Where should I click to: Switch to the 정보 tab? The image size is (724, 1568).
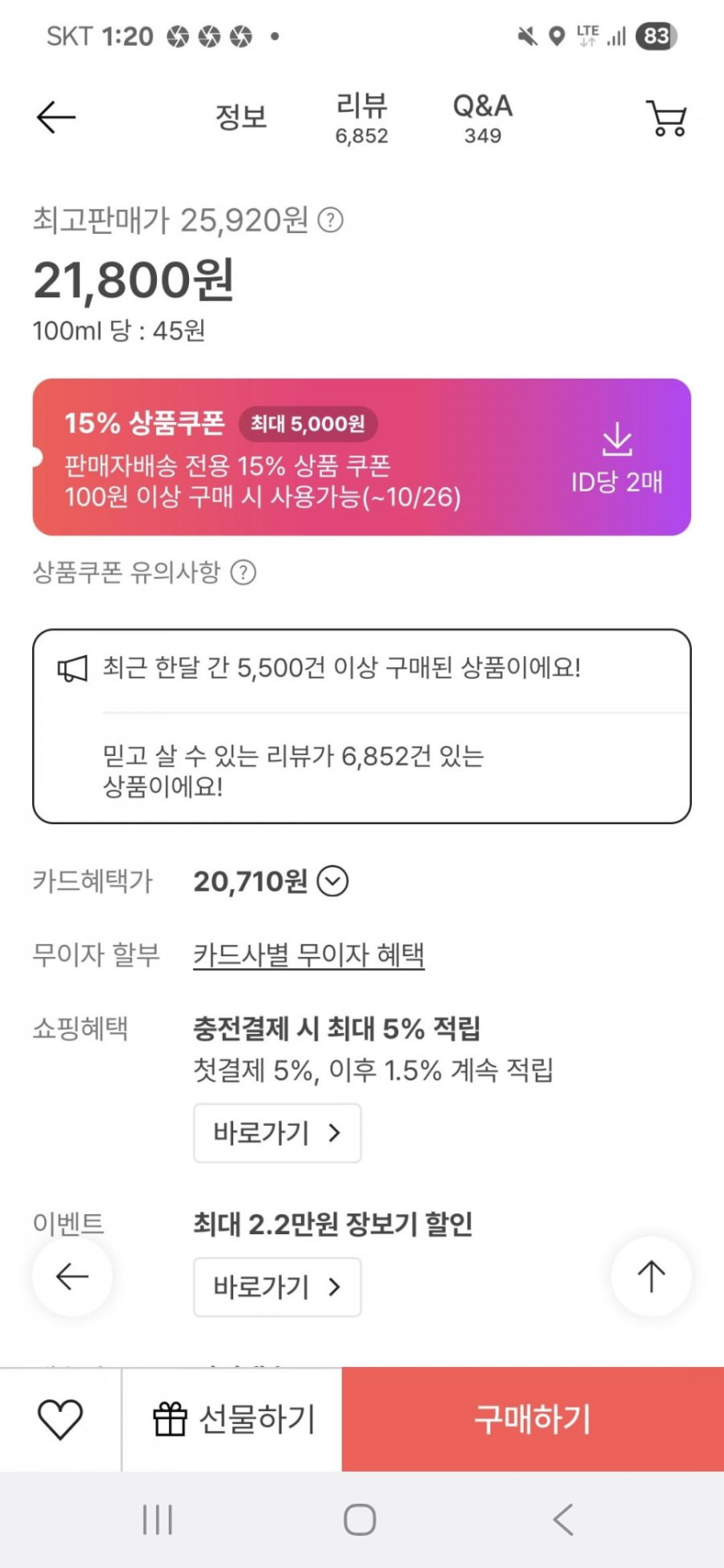tap(241, 117)
